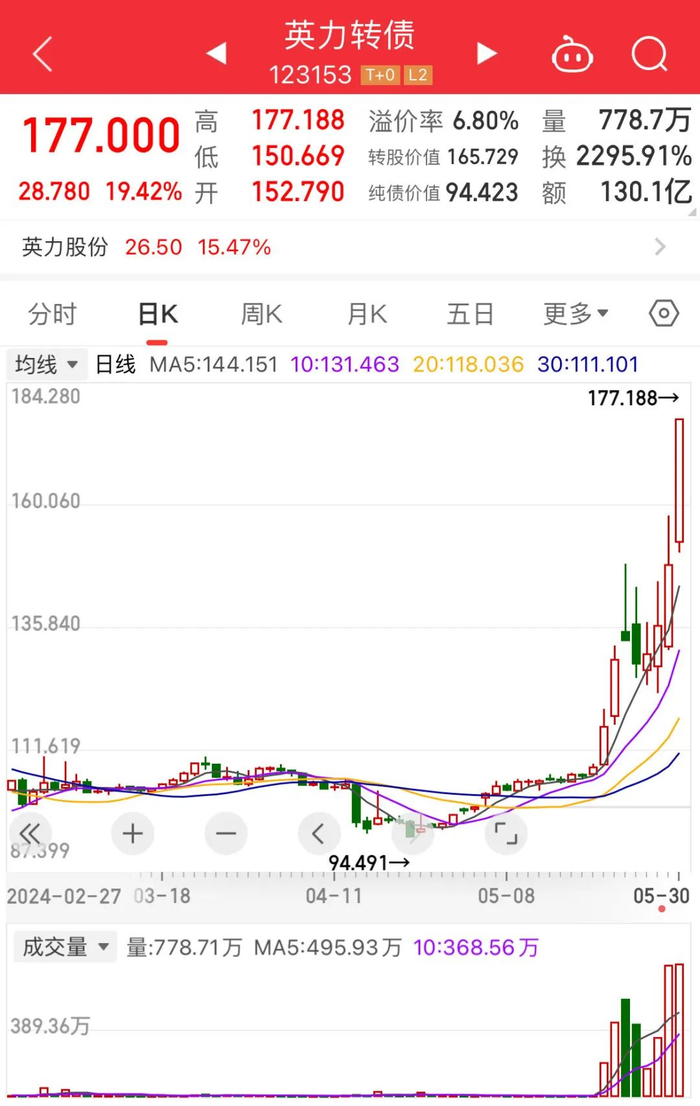Switch to the next security

[487, 53]
